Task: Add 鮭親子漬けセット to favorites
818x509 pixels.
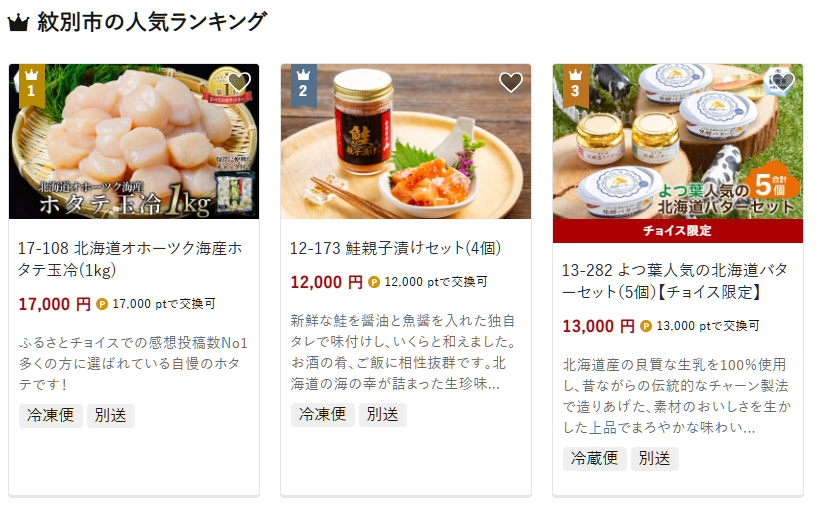Action: (511, 82)
